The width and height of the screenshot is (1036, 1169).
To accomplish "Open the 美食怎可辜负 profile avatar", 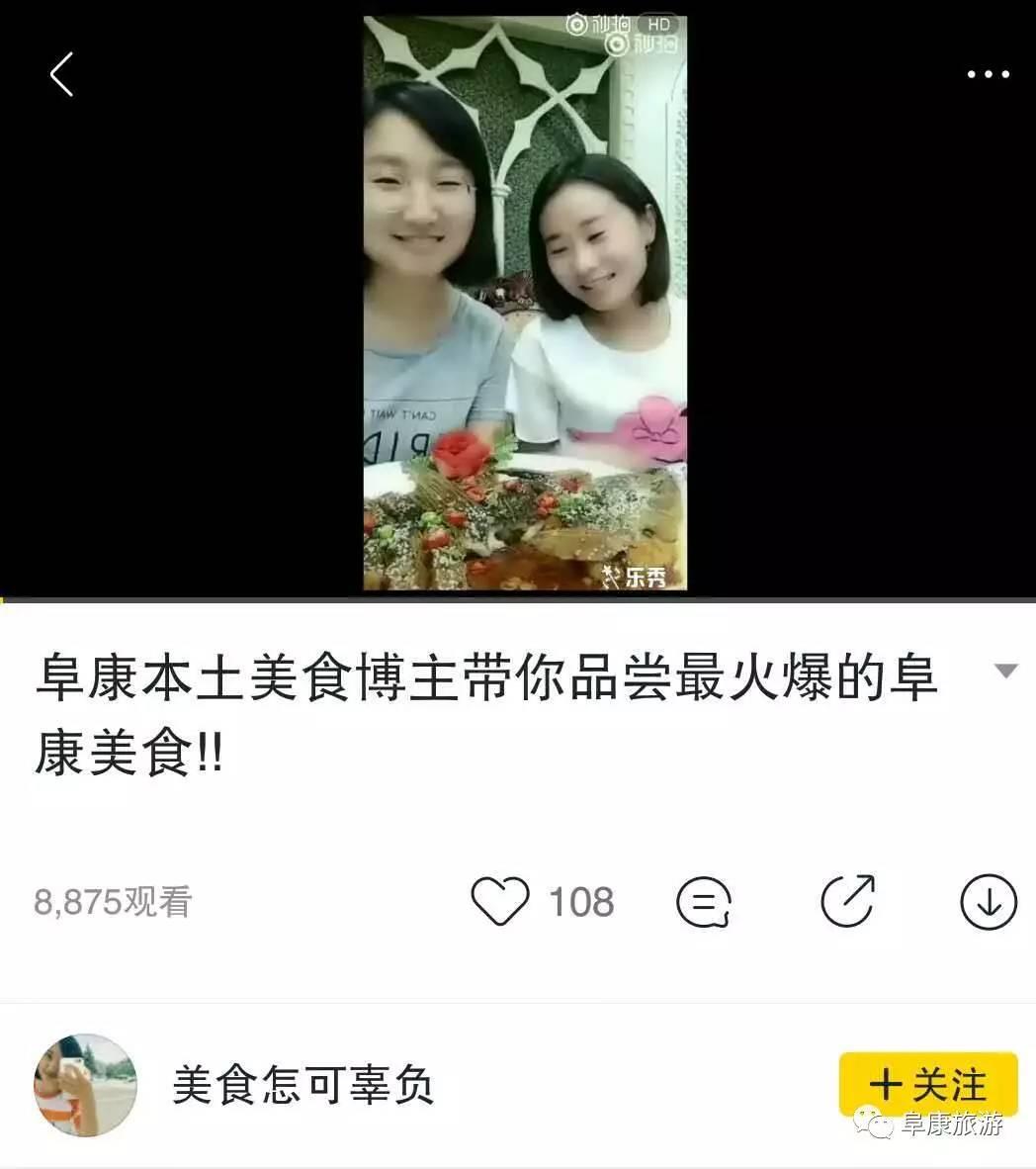I will (x=85, y=1085).
